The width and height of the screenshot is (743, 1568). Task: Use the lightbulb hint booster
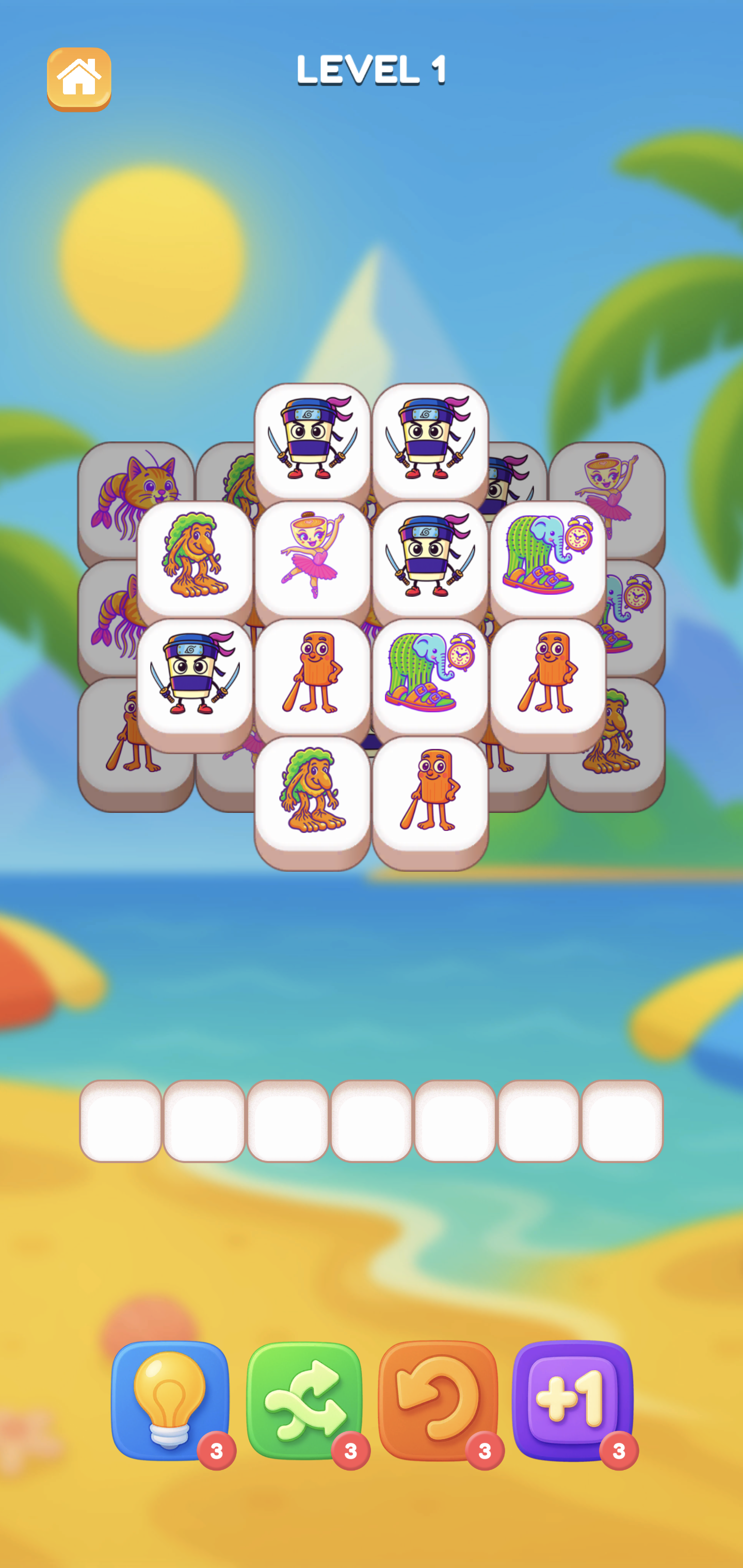tap(170, 1400)
